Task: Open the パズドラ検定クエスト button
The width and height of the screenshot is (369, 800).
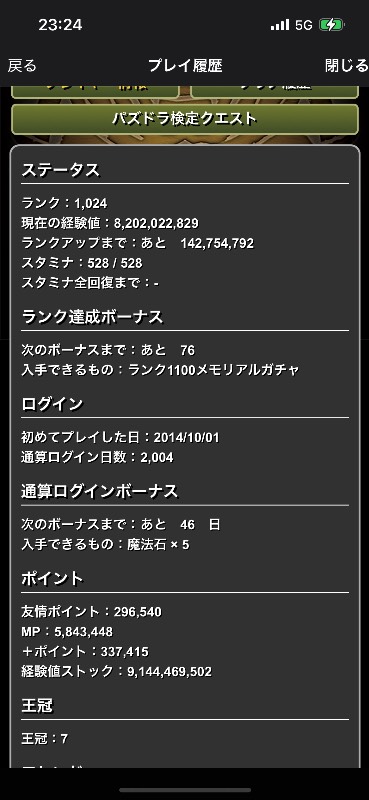Action: [x=185, y=119]
